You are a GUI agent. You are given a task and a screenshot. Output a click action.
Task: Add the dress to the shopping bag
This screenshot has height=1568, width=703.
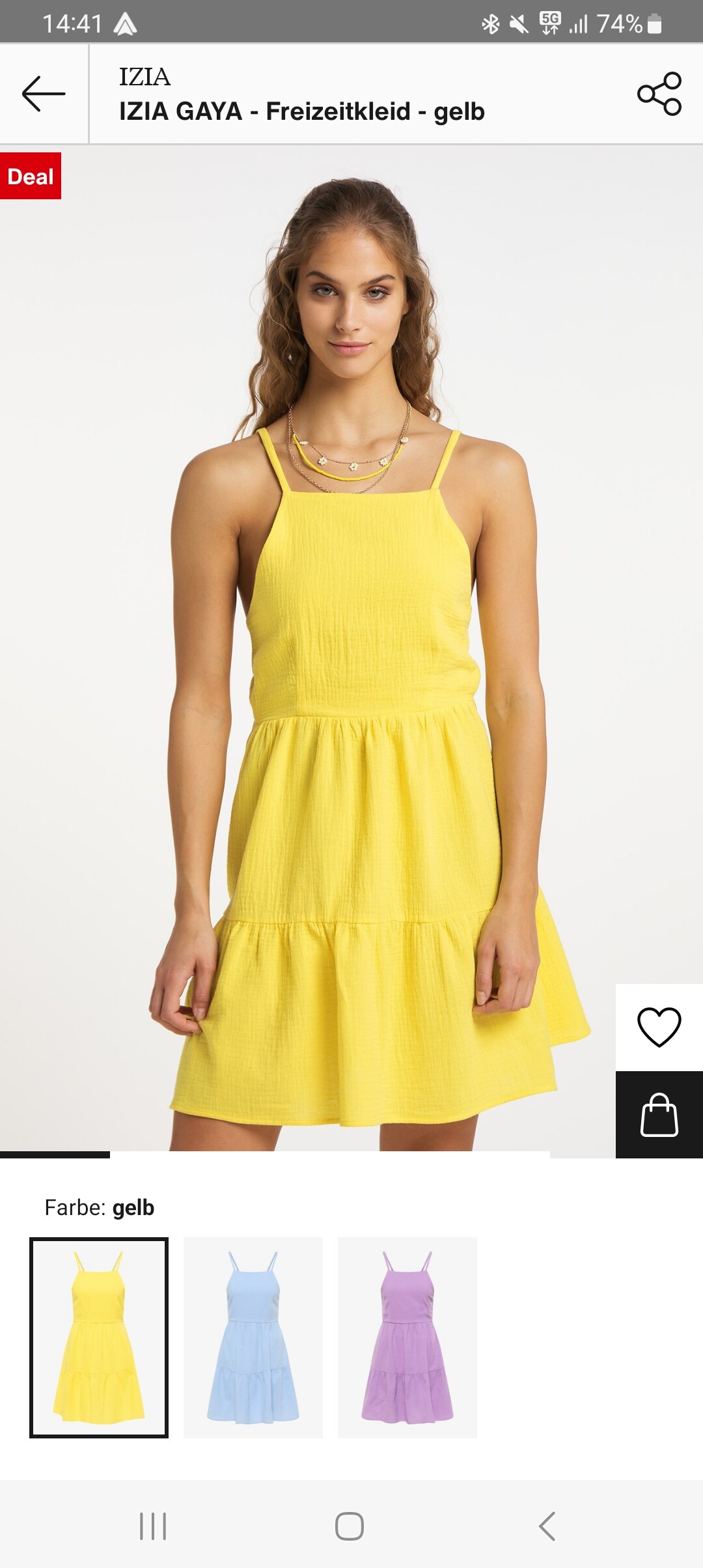[659, 1115]
